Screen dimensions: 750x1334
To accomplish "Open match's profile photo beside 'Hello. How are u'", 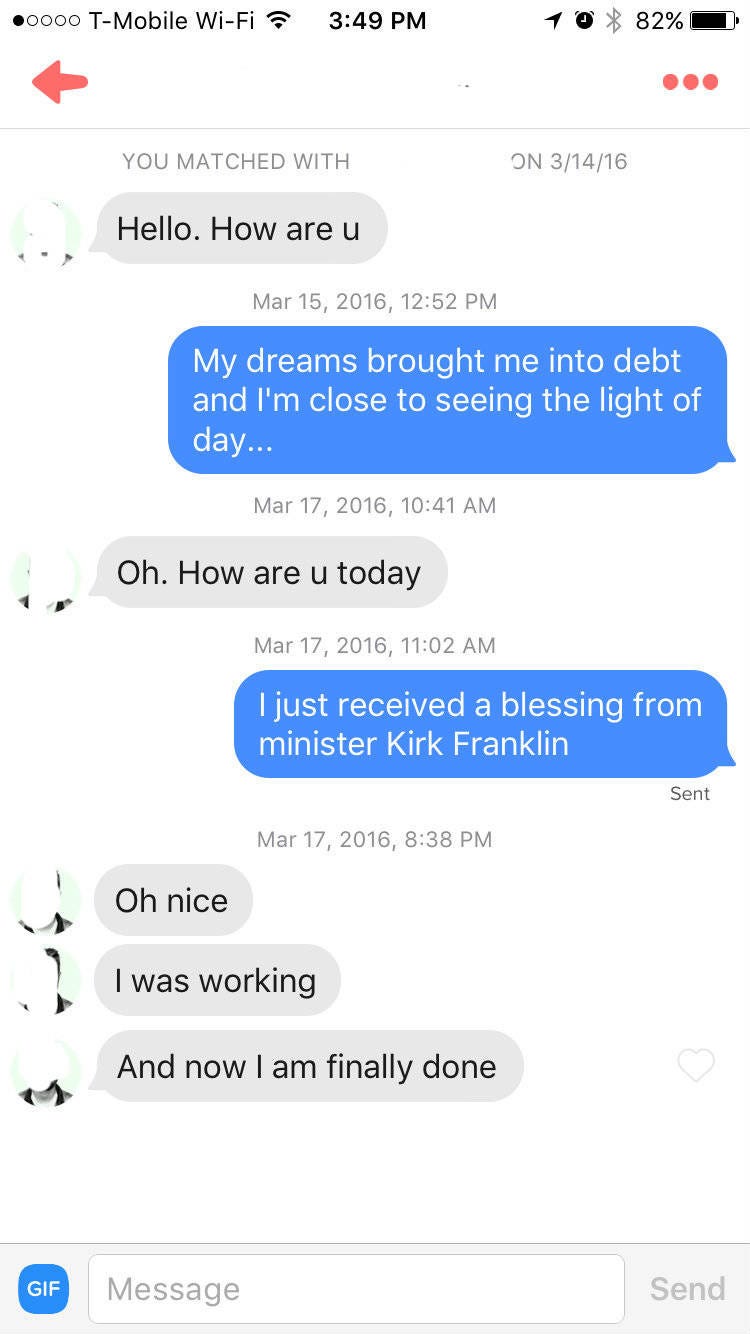I will (x=46, y=233).
